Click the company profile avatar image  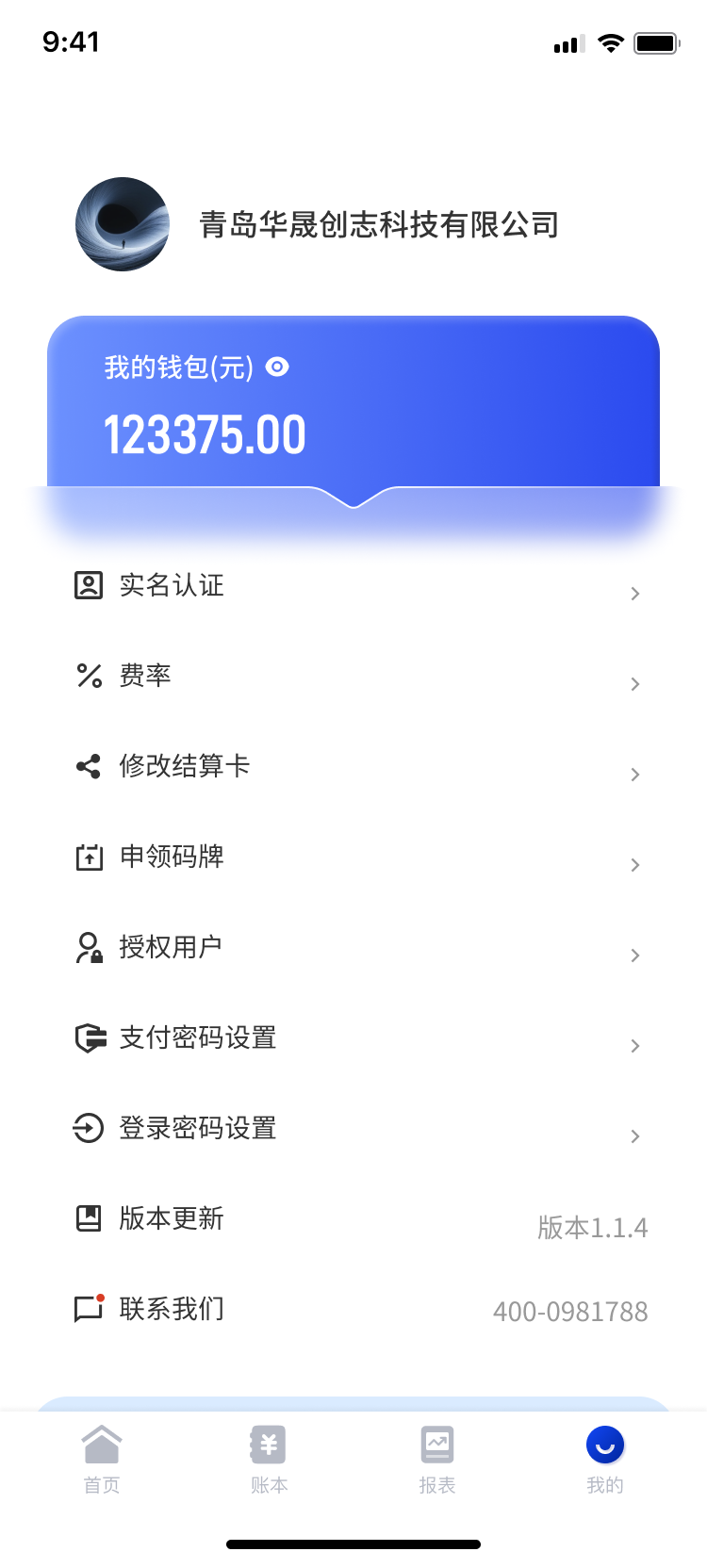pyautogui.click(x=122, y=225)
